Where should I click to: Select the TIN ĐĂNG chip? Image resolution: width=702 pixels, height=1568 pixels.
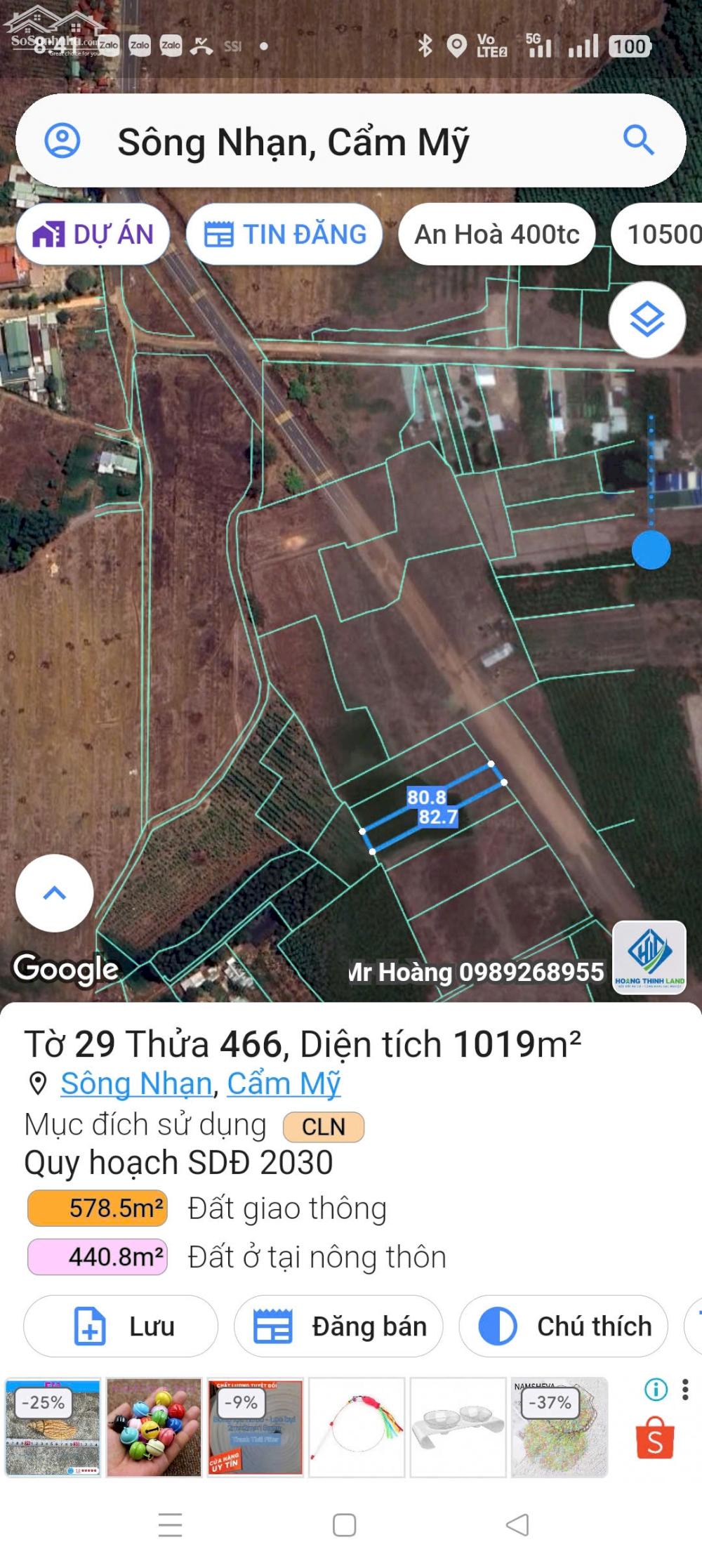click(x=284, y=234)
